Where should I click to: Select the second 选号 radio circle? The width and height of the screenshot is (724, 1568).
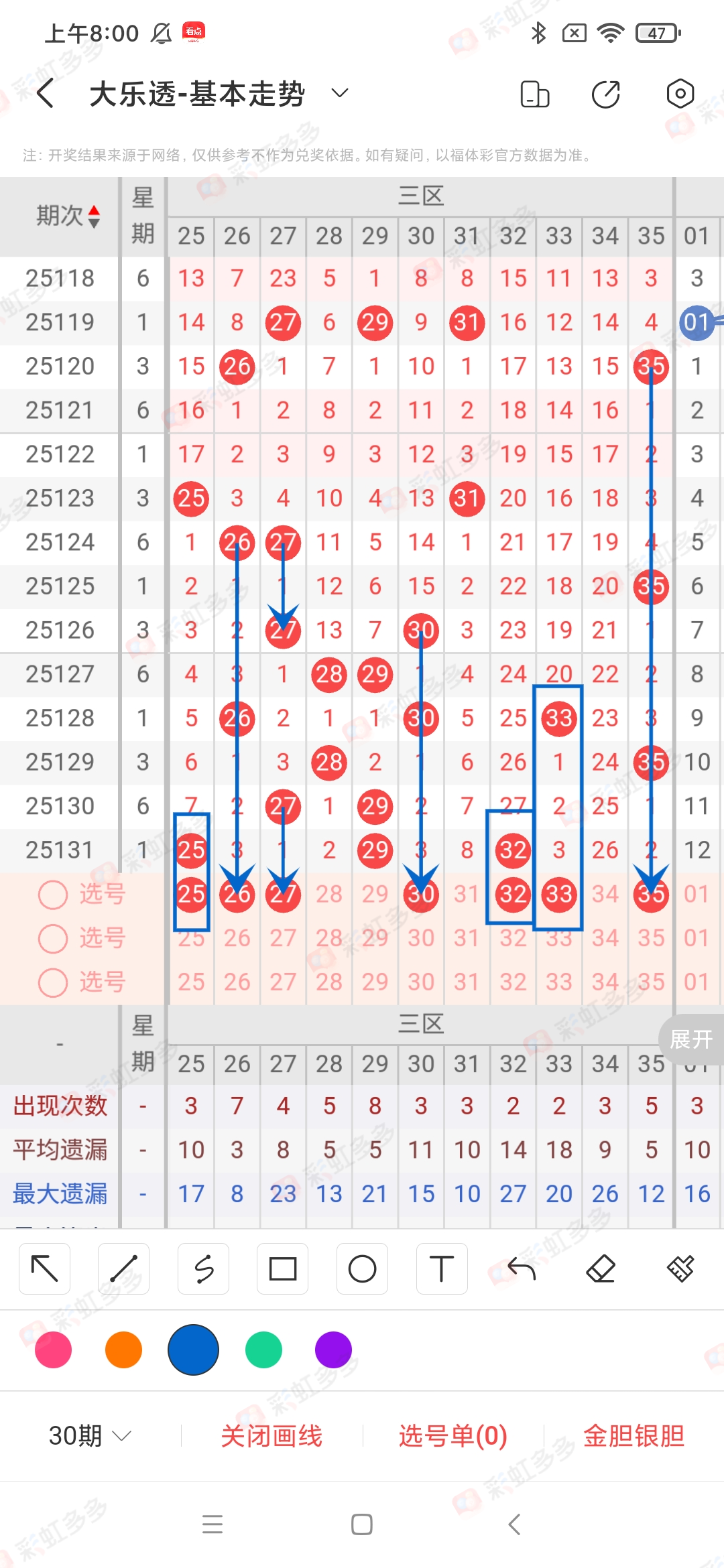click(x=52, y=939)
